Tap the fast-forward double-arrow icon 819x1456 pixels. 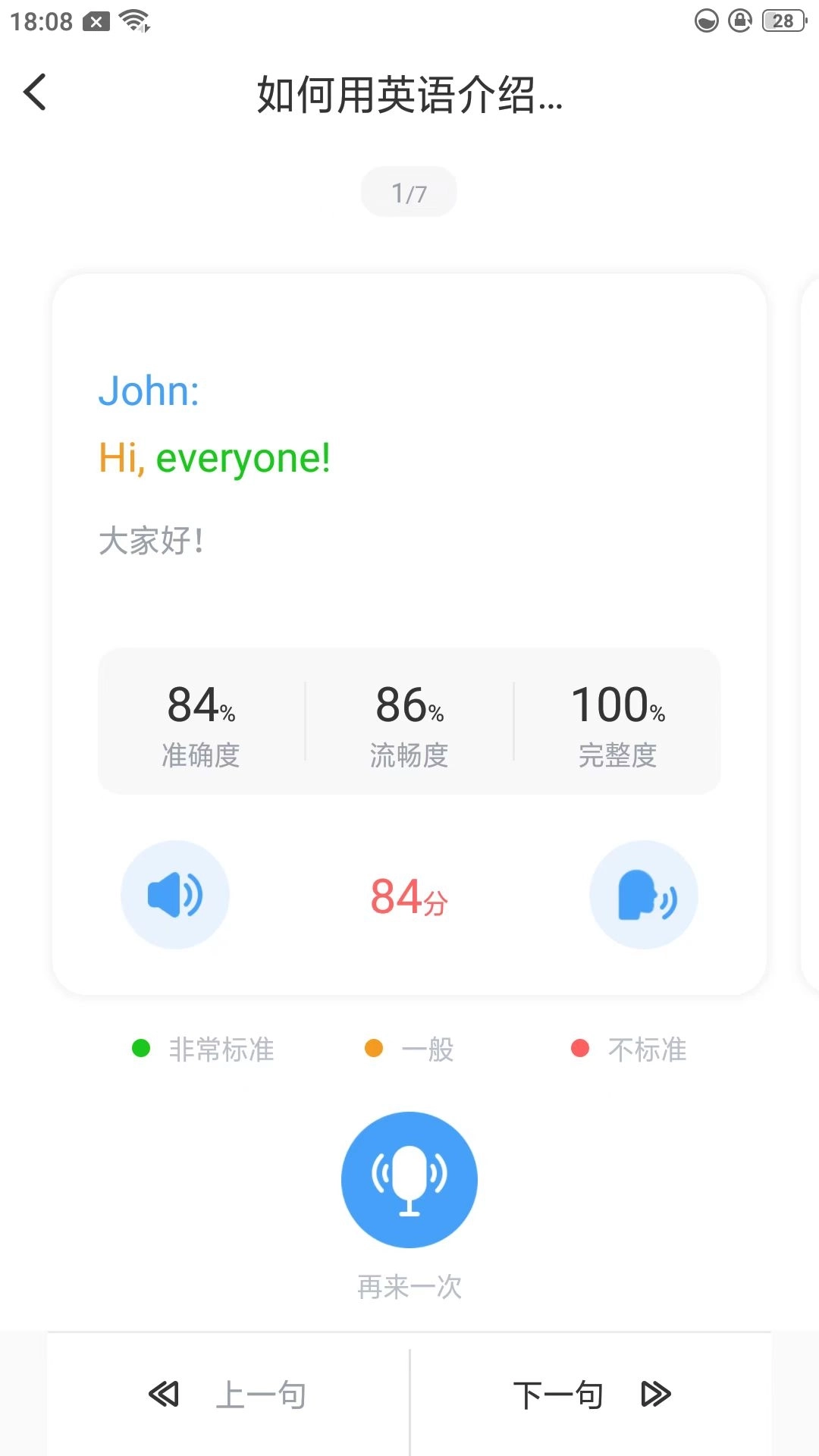655,1394
